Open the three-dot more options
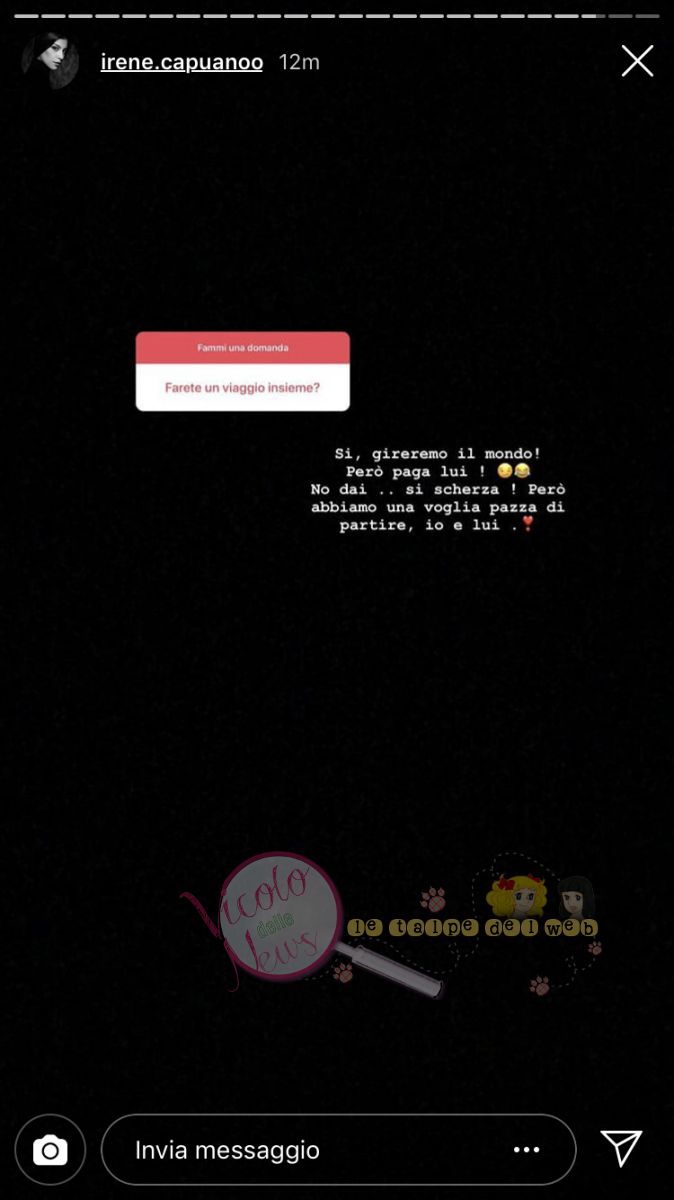Image resolution: width=674 pixels, height=1200 pixels. [x=527, y=1150]
